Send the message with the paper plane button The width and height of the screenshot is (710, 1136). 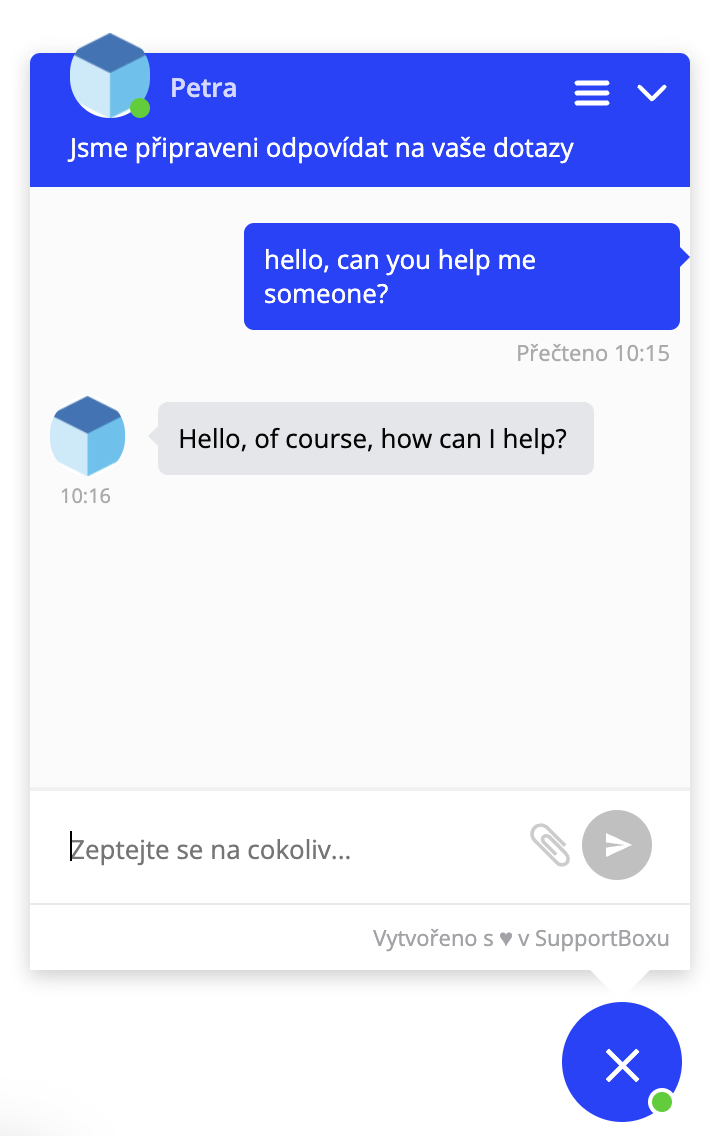pyautogui.click(x=617, y=845)
